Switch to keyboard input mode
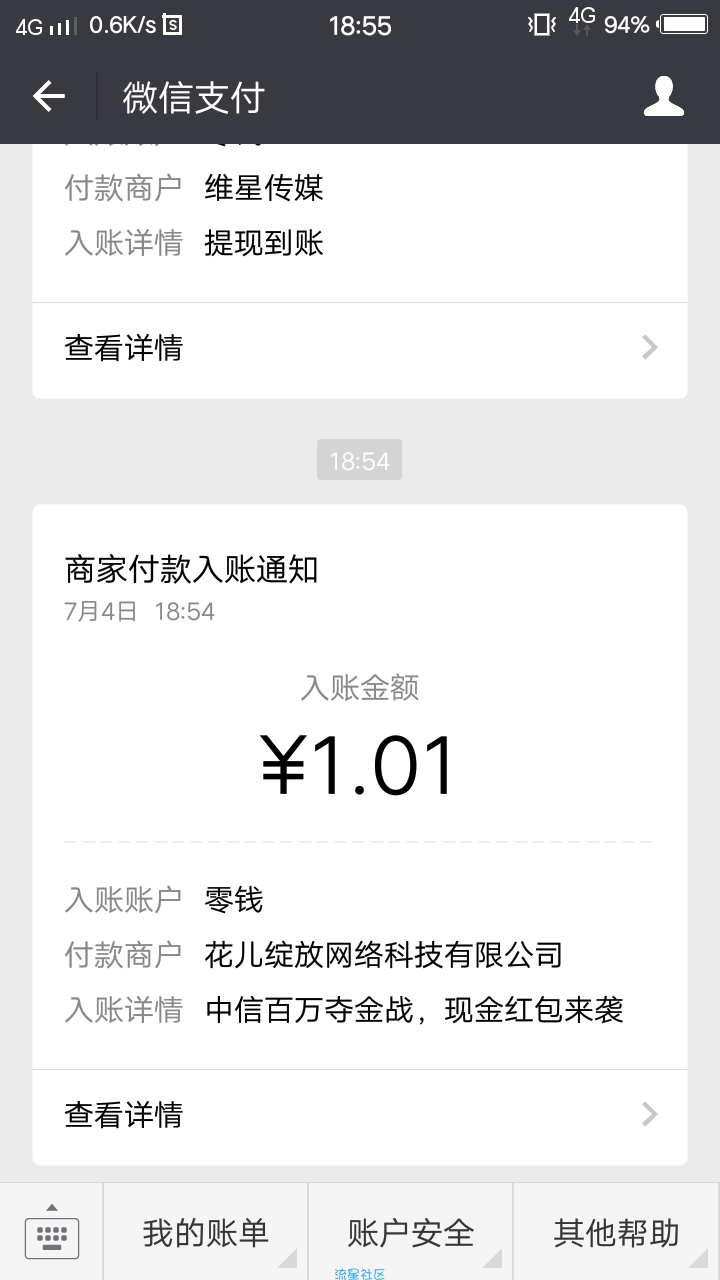Image resolution: width=720 pixels, height=1280 pixels. 51,1233
